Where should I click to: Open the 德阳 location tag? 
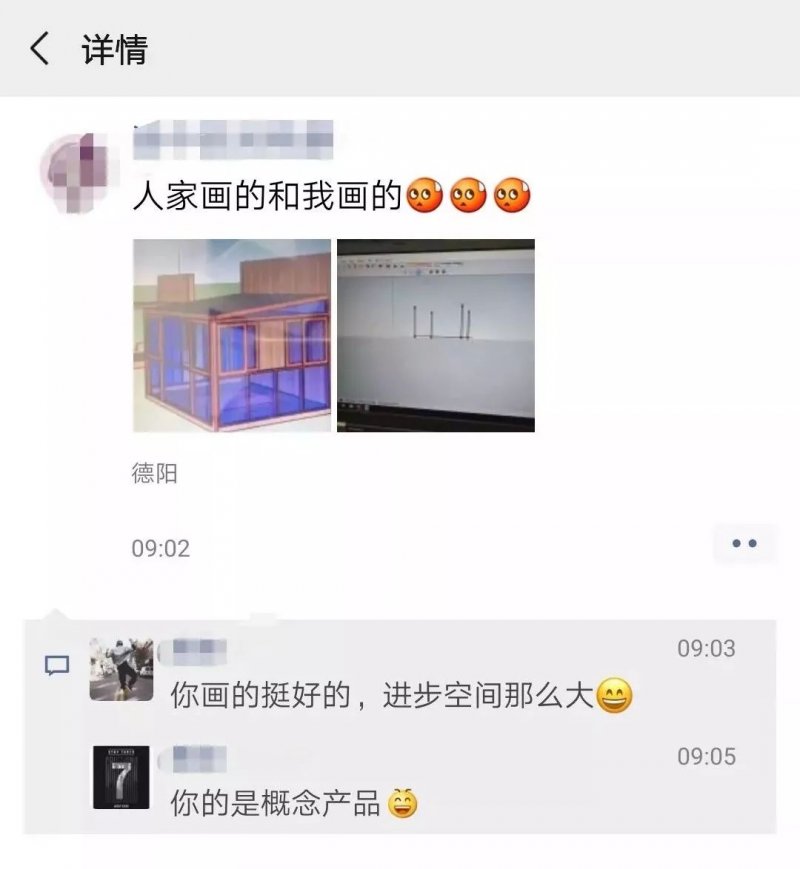[154, 473]
